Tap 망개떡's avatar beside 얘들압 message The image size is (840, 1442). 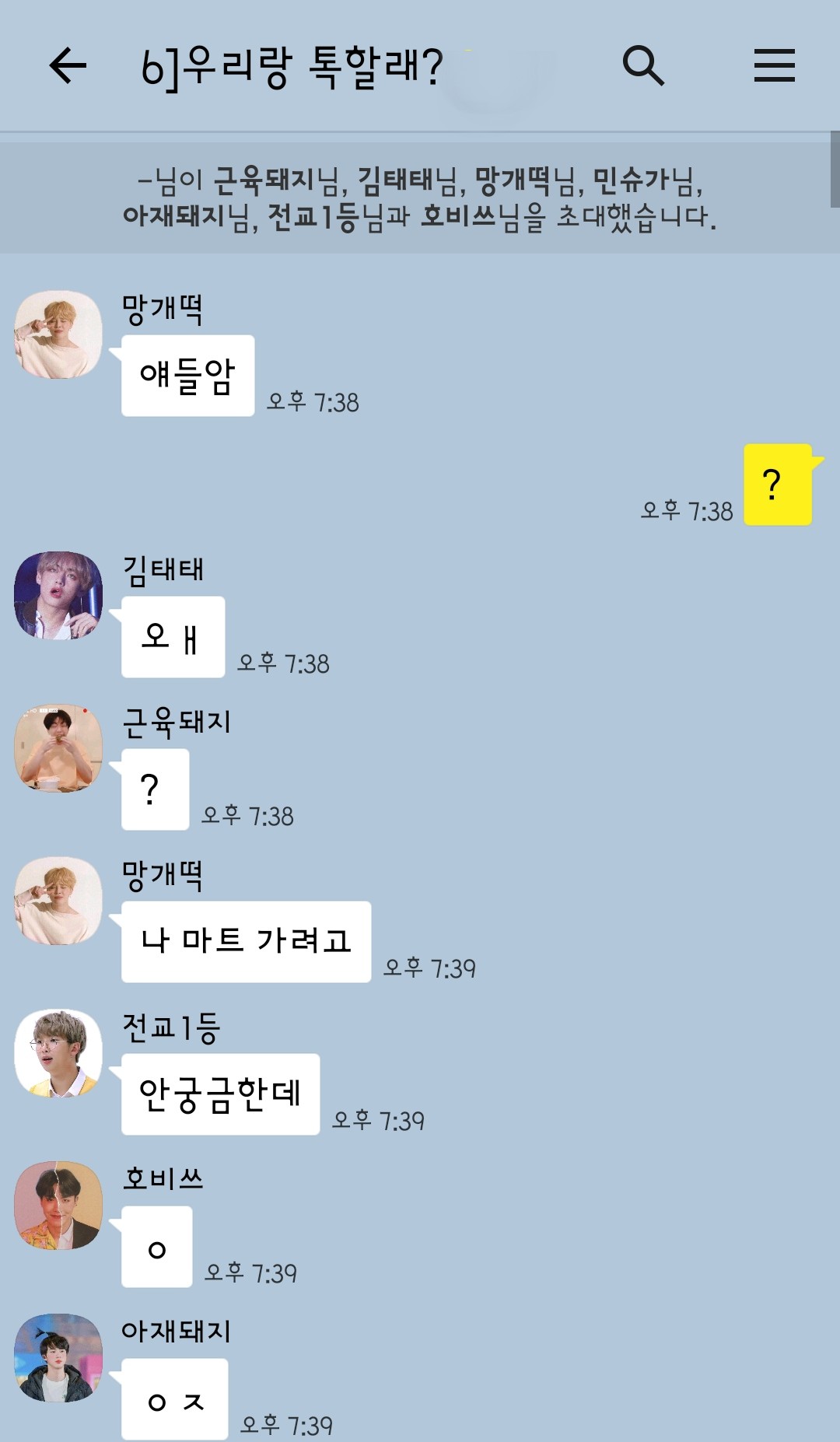(x=58, y=334)
